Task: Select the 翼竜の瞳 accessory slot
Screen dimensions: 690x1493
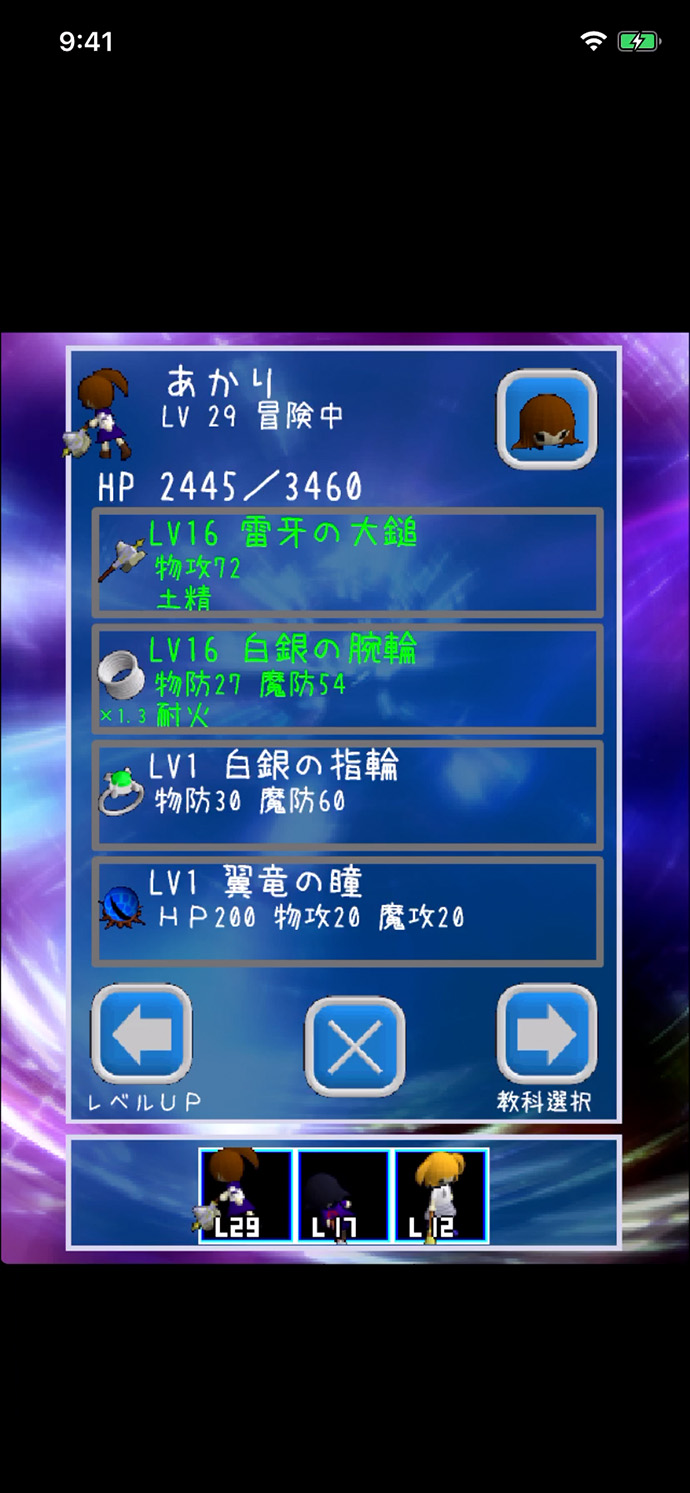Action: coord(347,911)
